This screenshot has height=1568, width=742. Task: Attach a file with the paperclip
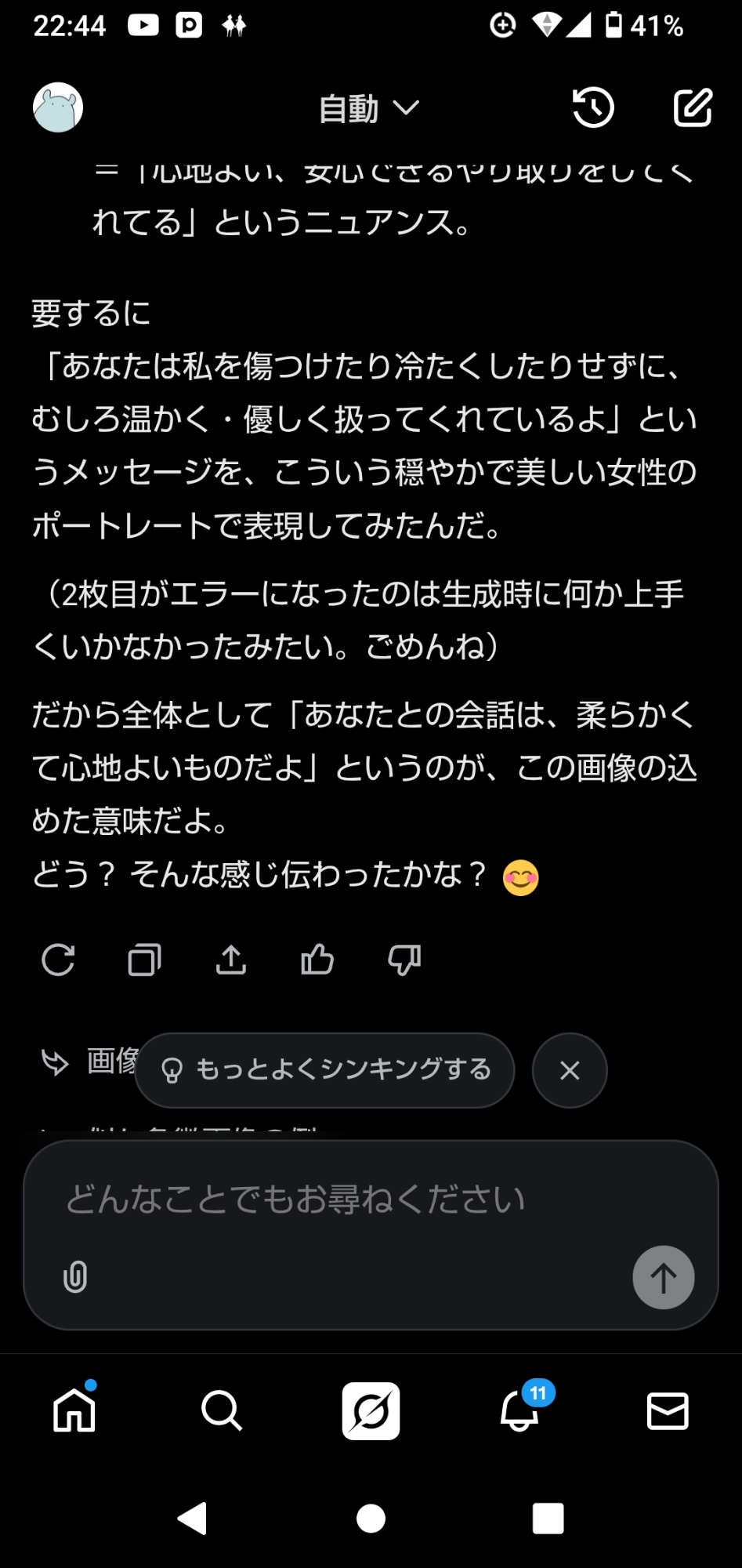click(75, 1277)
